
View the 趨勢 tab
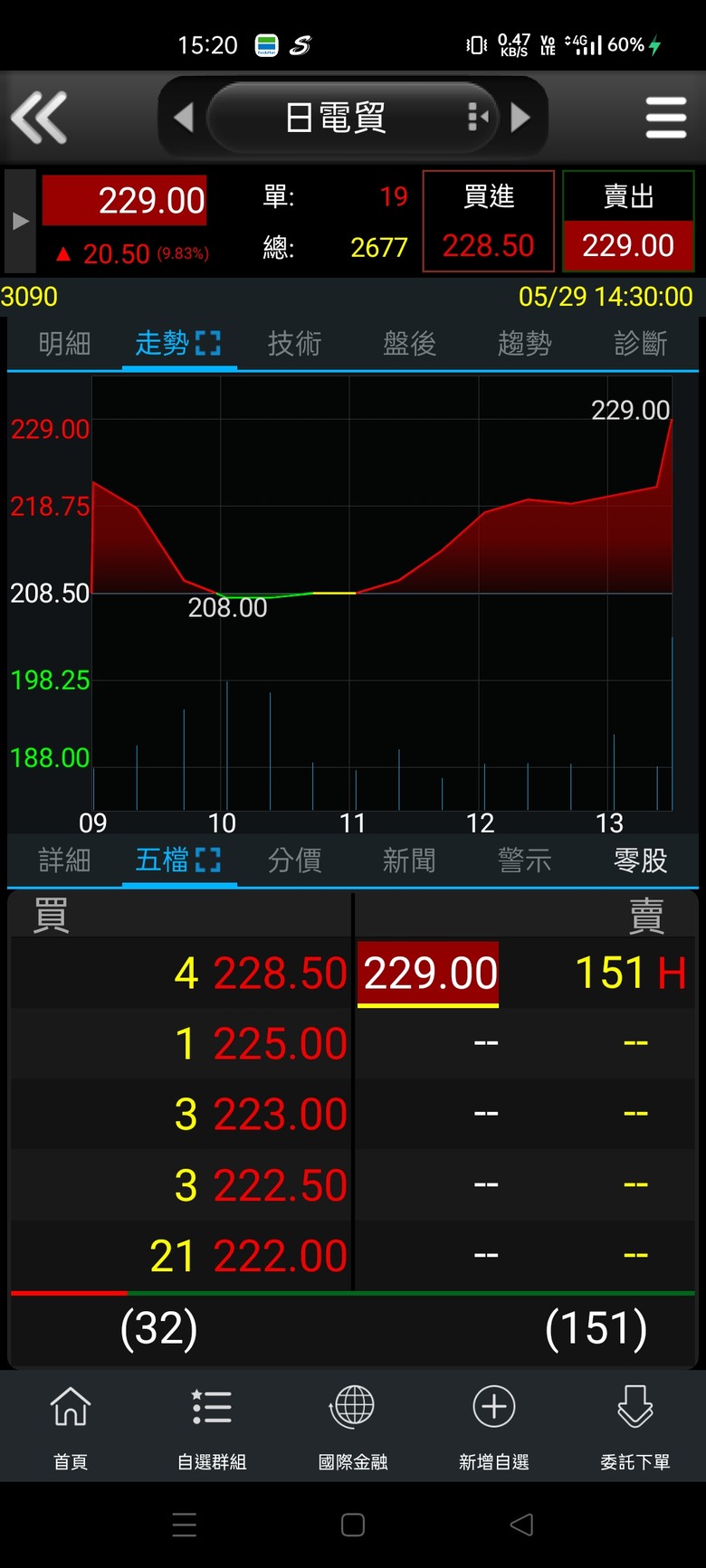point(524,344)
